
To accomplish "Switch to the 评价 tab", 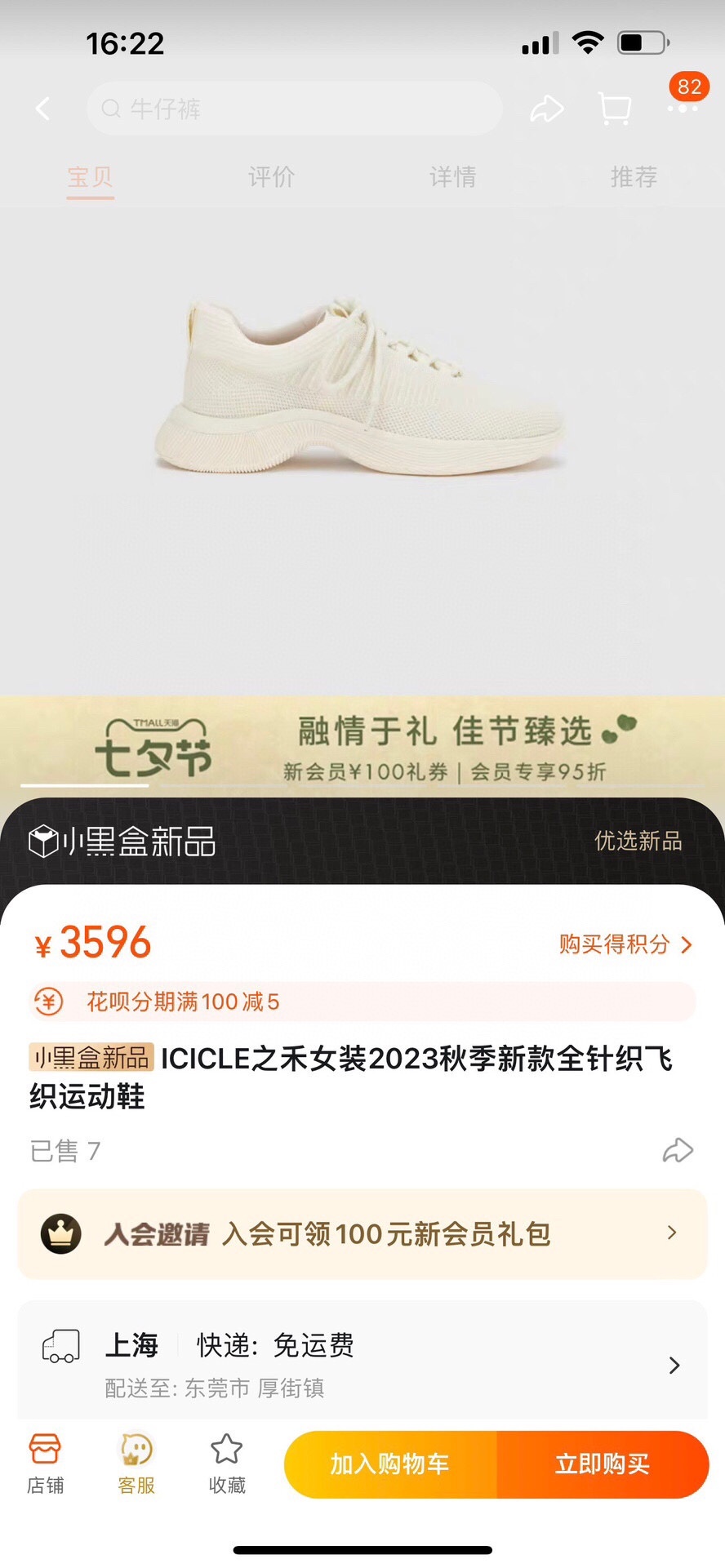I will [271, 176].
